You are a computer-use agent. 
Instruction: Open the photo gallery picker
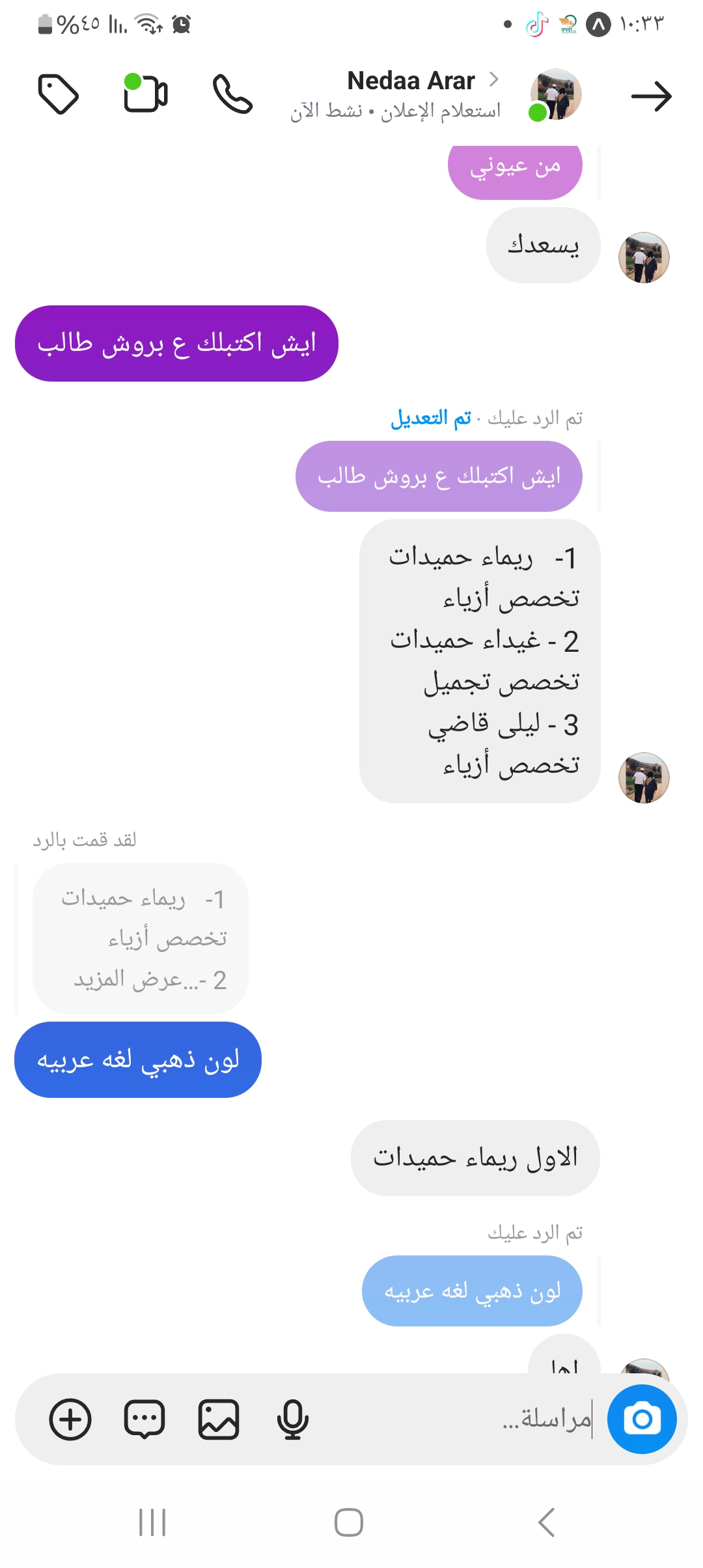[x=219, y=1419]
